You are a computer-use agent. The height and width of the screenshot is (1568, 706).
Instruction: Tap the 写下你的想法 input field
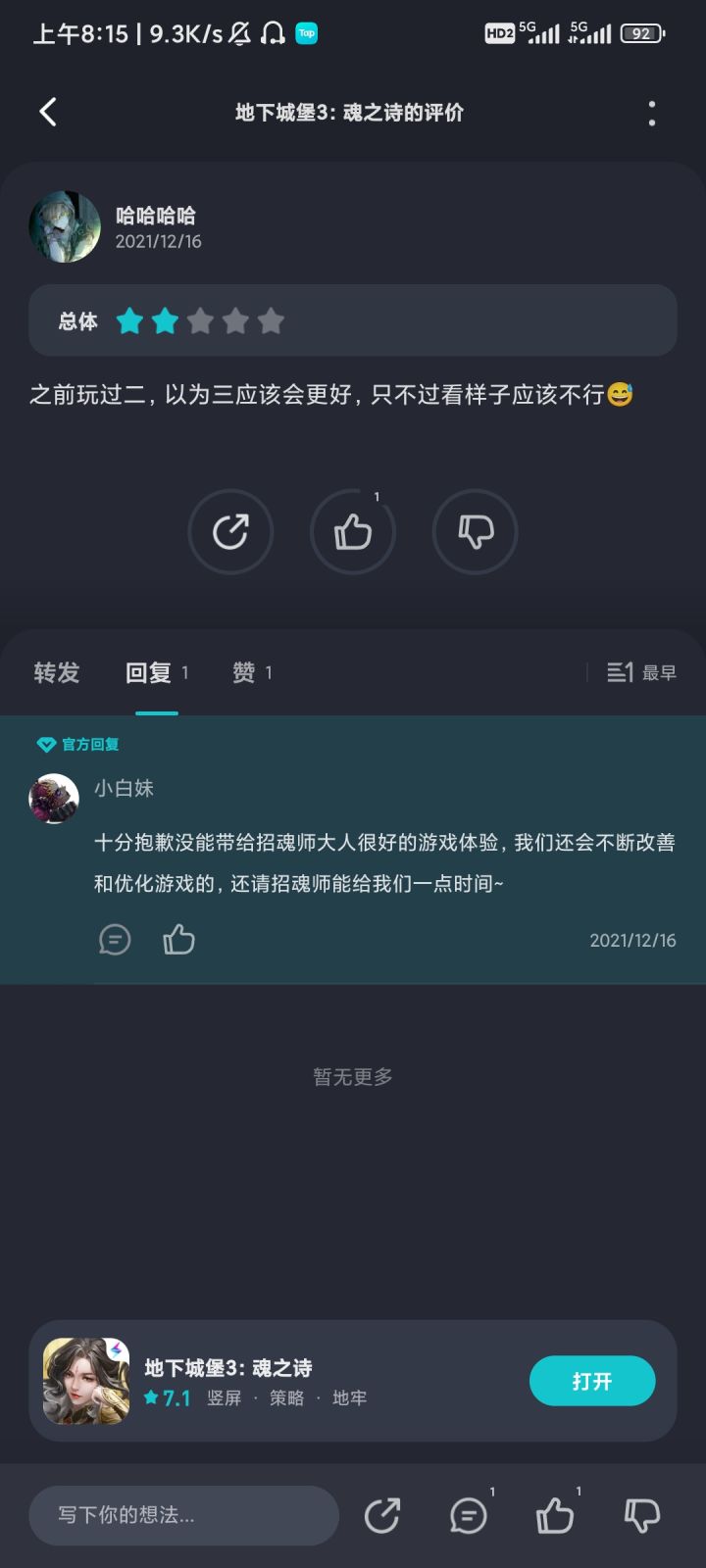(x=183, y=1515)
